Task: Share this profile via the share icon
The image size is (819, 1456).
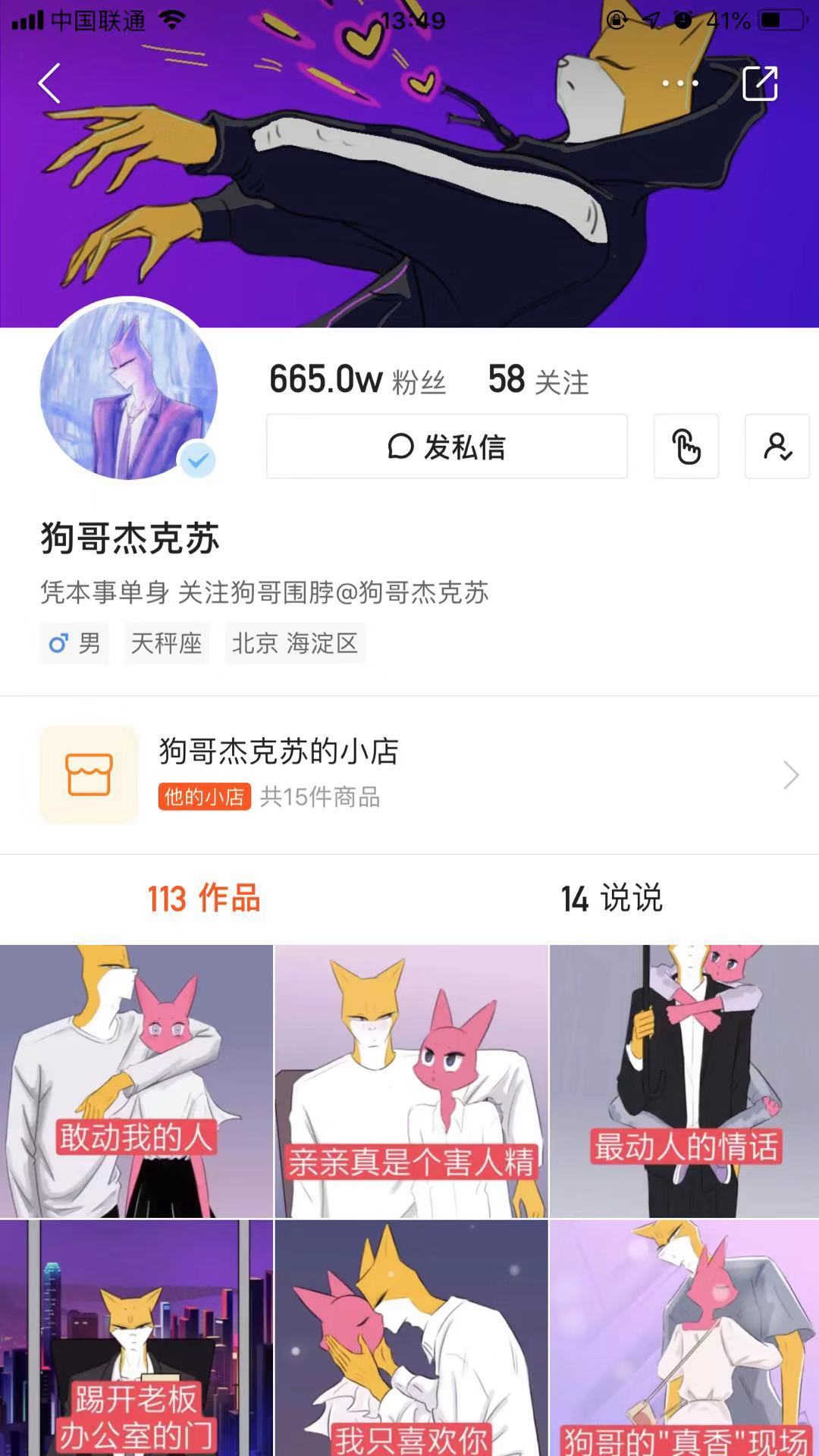Action: point(760,83)
